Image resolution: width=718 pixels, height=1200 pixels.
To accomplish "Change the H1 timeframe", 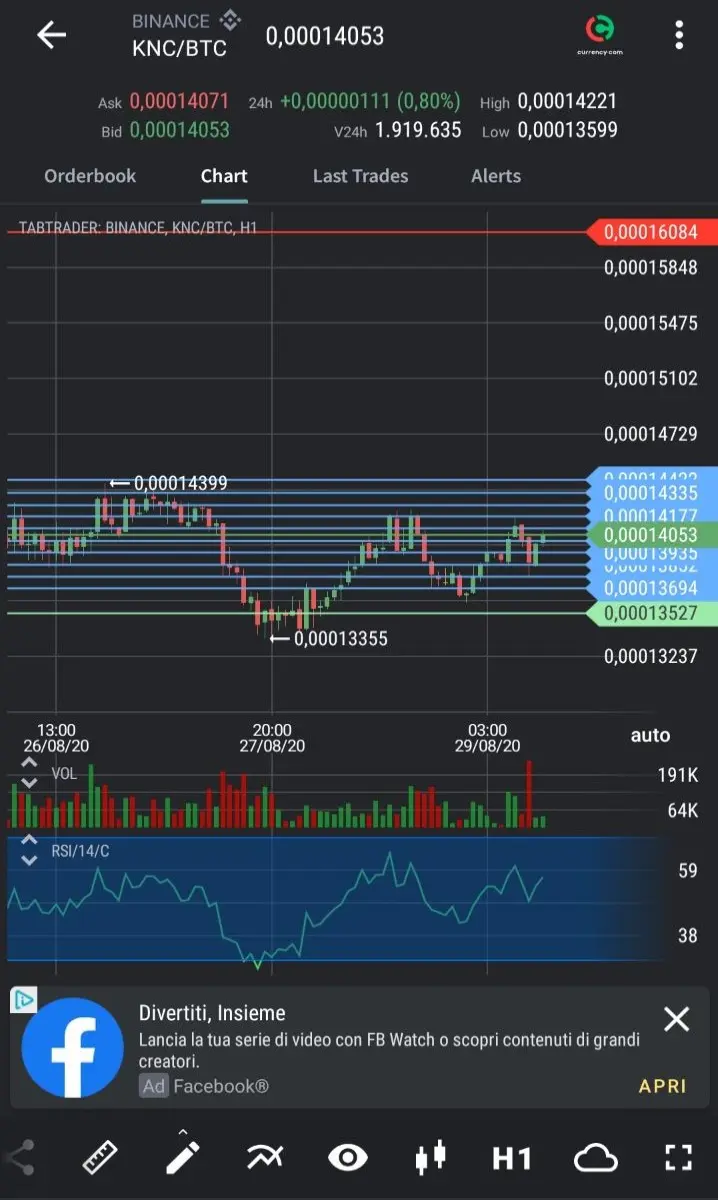I will 512,1158.
